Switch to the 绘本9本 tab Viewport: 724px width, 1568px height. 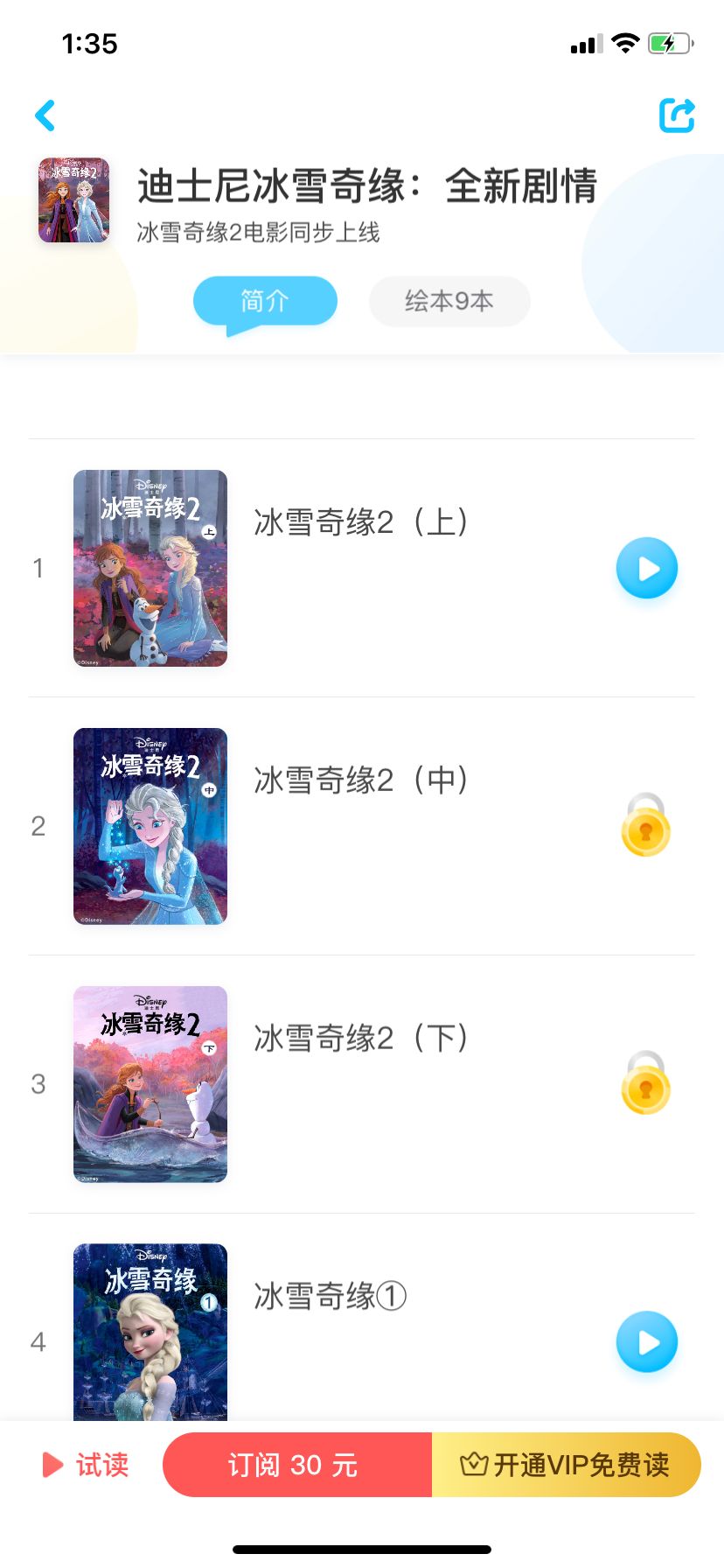(449, 300)
